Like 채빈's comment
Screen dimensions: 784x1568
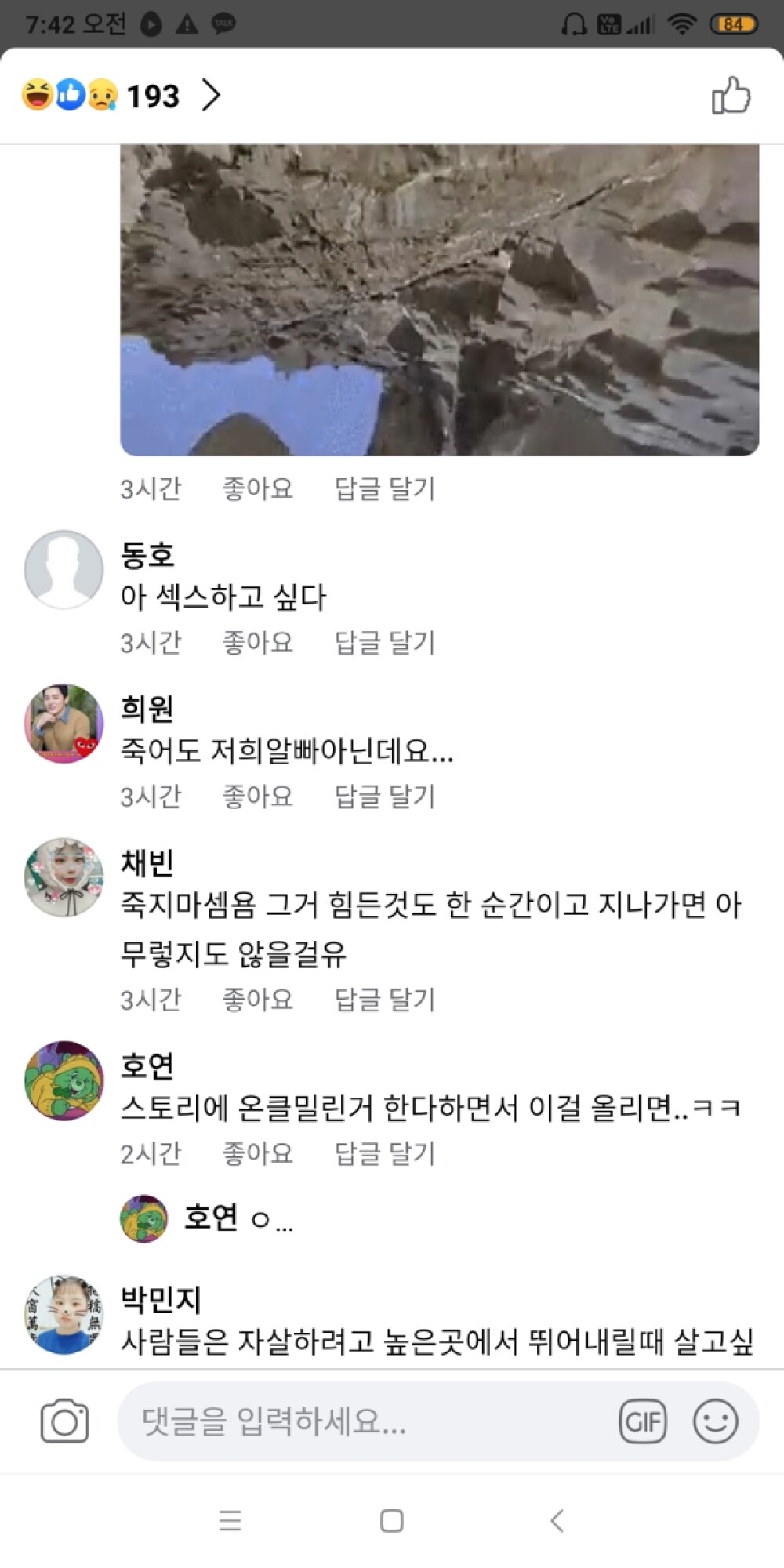[258, 1000]
